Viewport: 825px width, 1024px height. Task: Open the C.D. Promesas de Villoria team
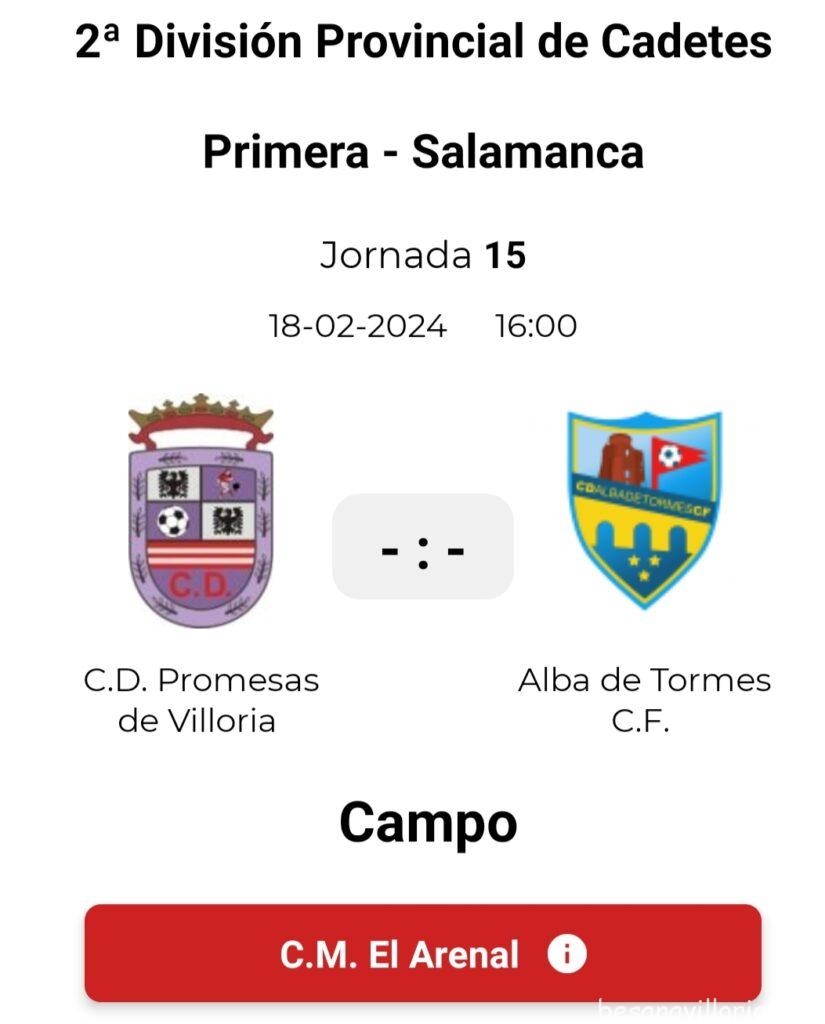tap(201, 512)
